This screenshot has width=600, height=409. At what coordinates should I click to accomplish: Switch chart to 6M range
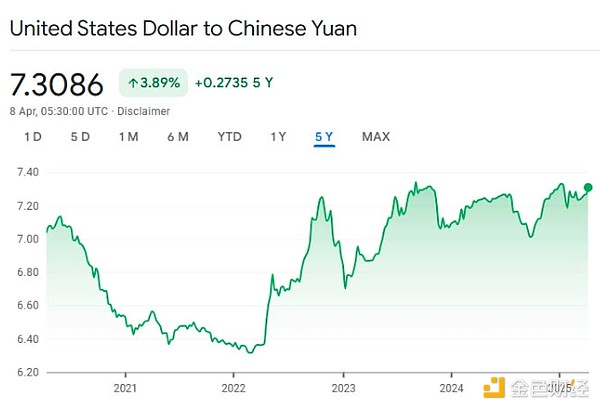point(177,136)
